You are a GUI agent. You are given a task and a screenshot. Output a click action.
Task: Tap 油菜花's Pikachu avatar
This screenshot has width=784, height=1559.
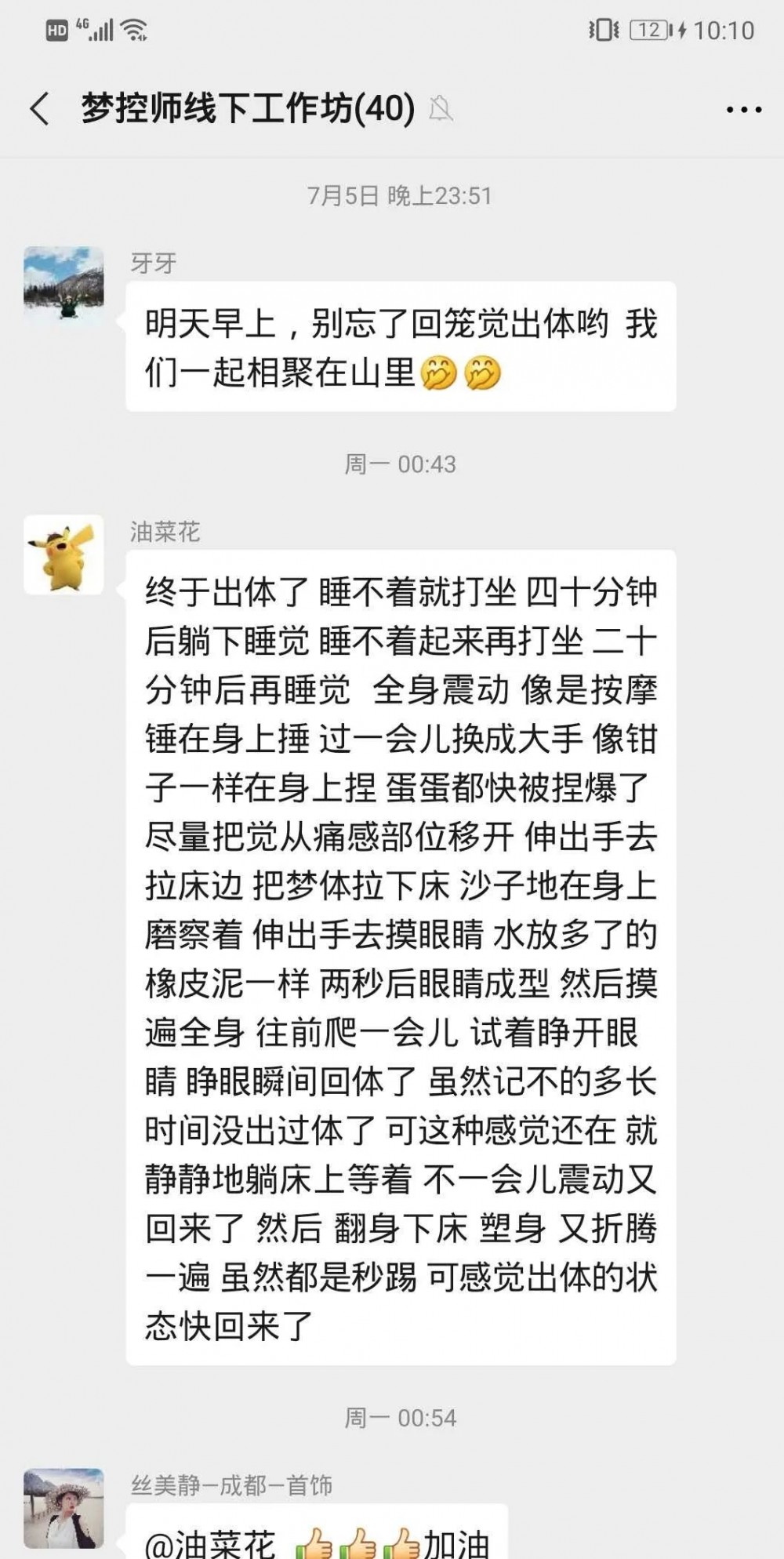click(64, 554)
